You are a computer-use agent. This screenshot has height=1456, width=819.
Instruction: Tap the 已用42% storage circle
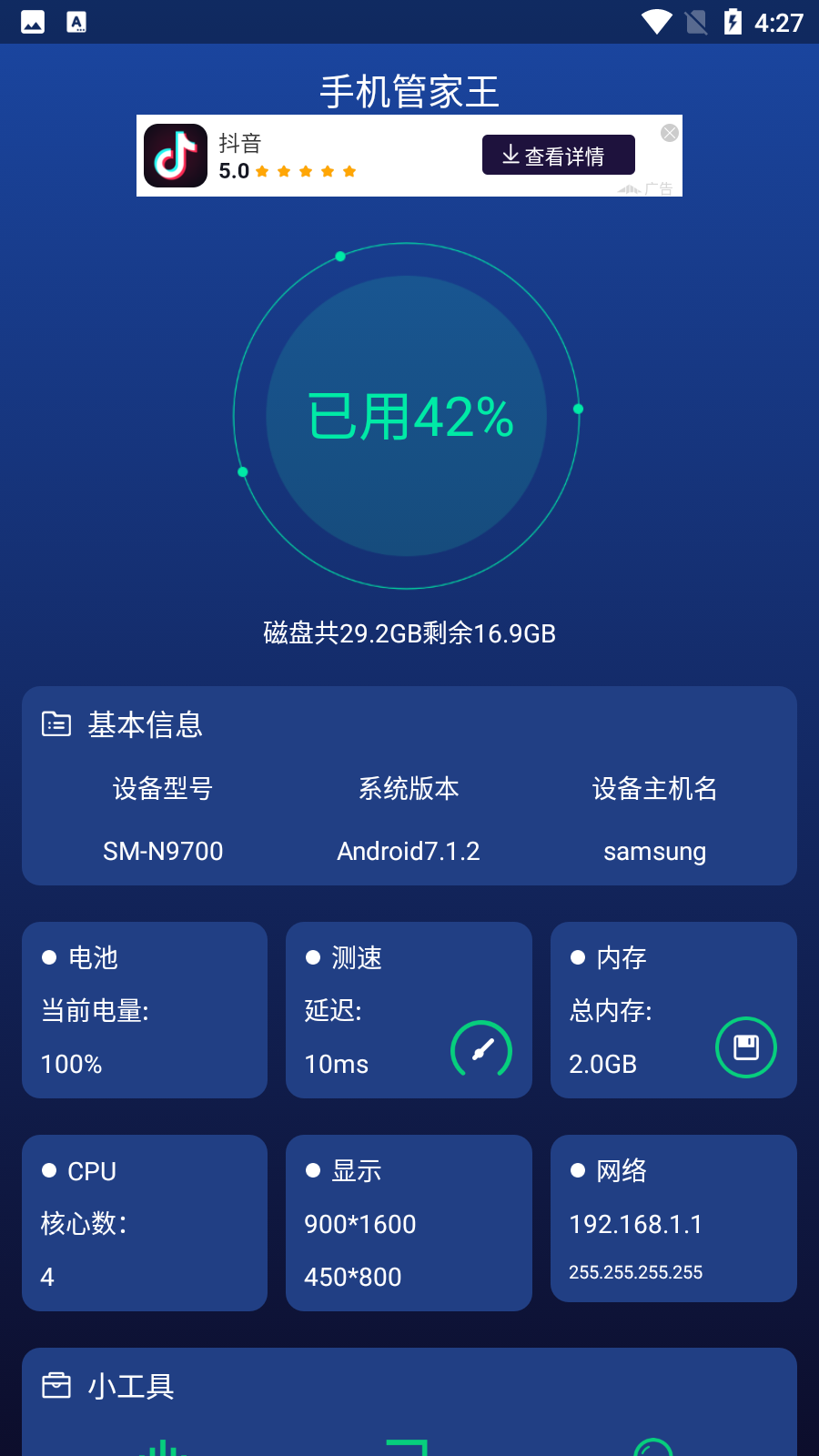point(407,416)
